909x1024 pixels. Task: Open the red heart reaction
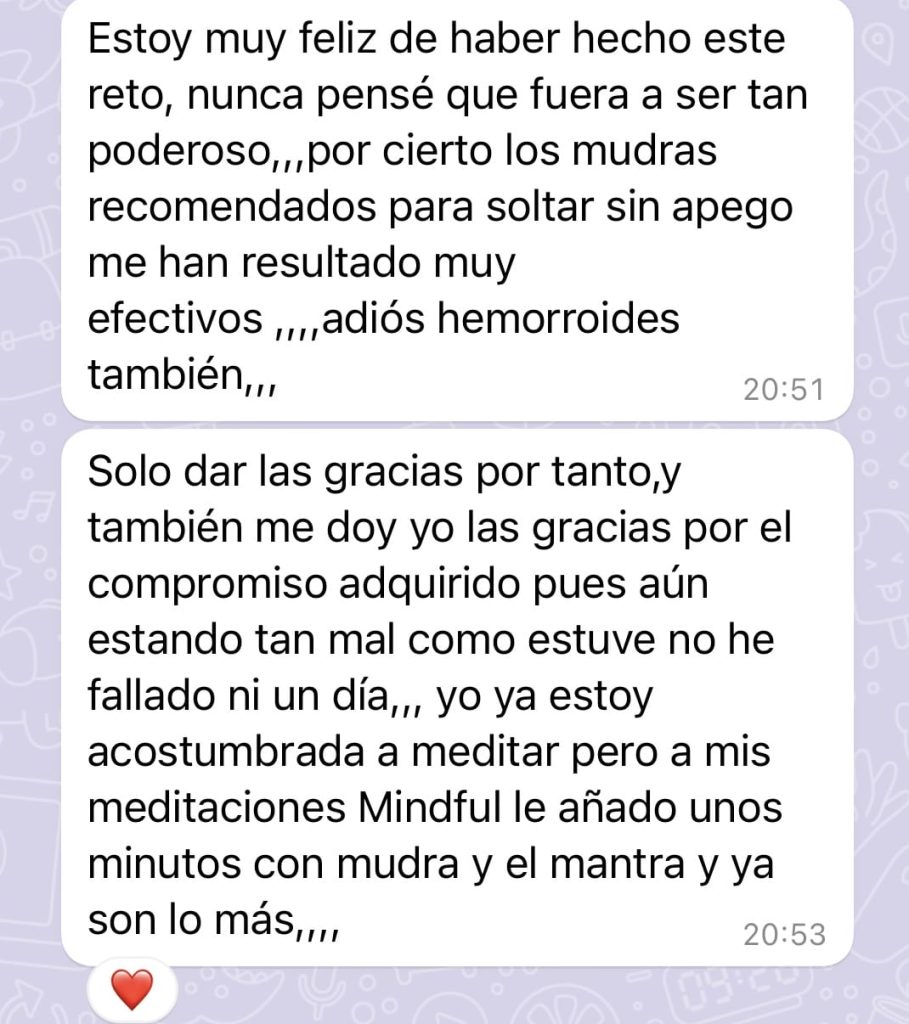[131, 990]
